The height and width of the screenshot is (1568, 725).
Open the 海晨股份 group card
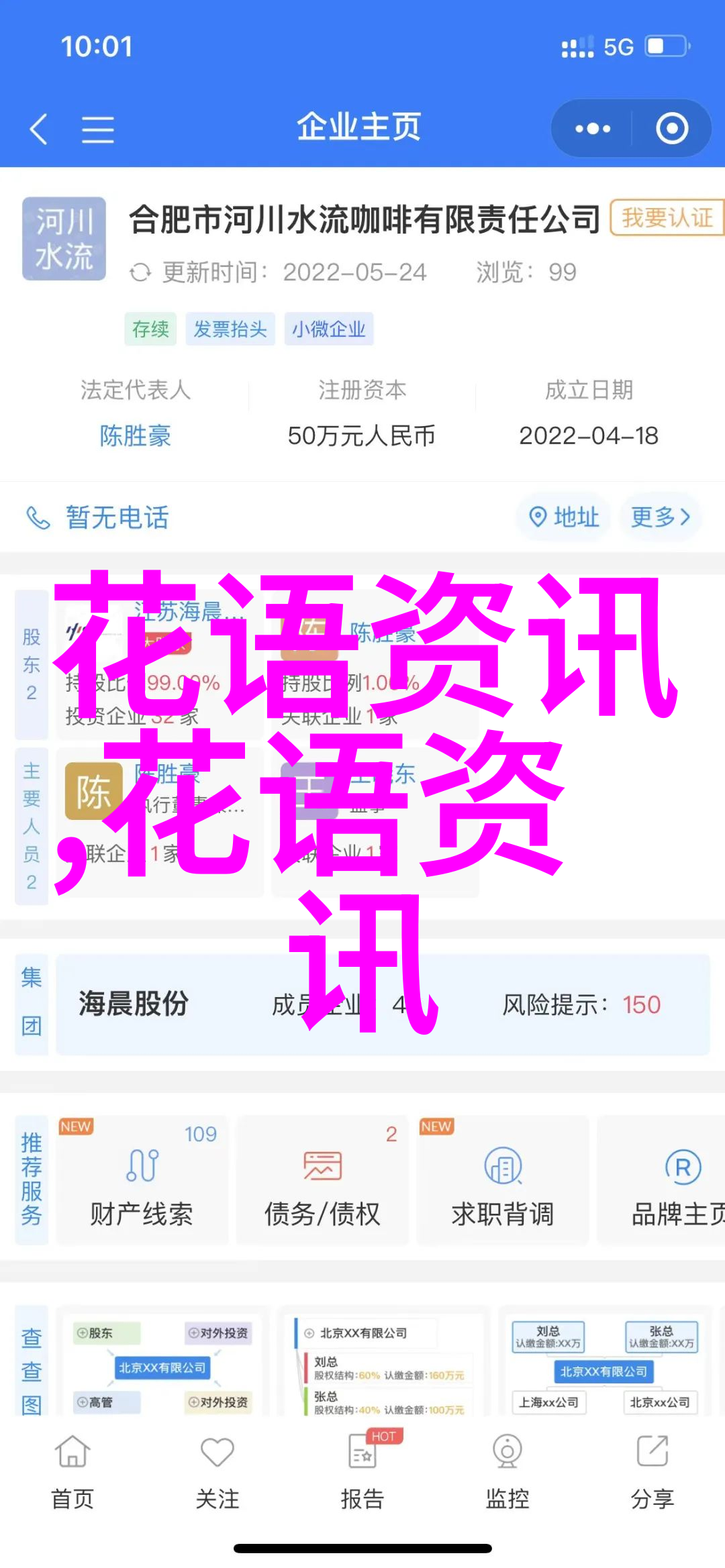click(383, 1004)
